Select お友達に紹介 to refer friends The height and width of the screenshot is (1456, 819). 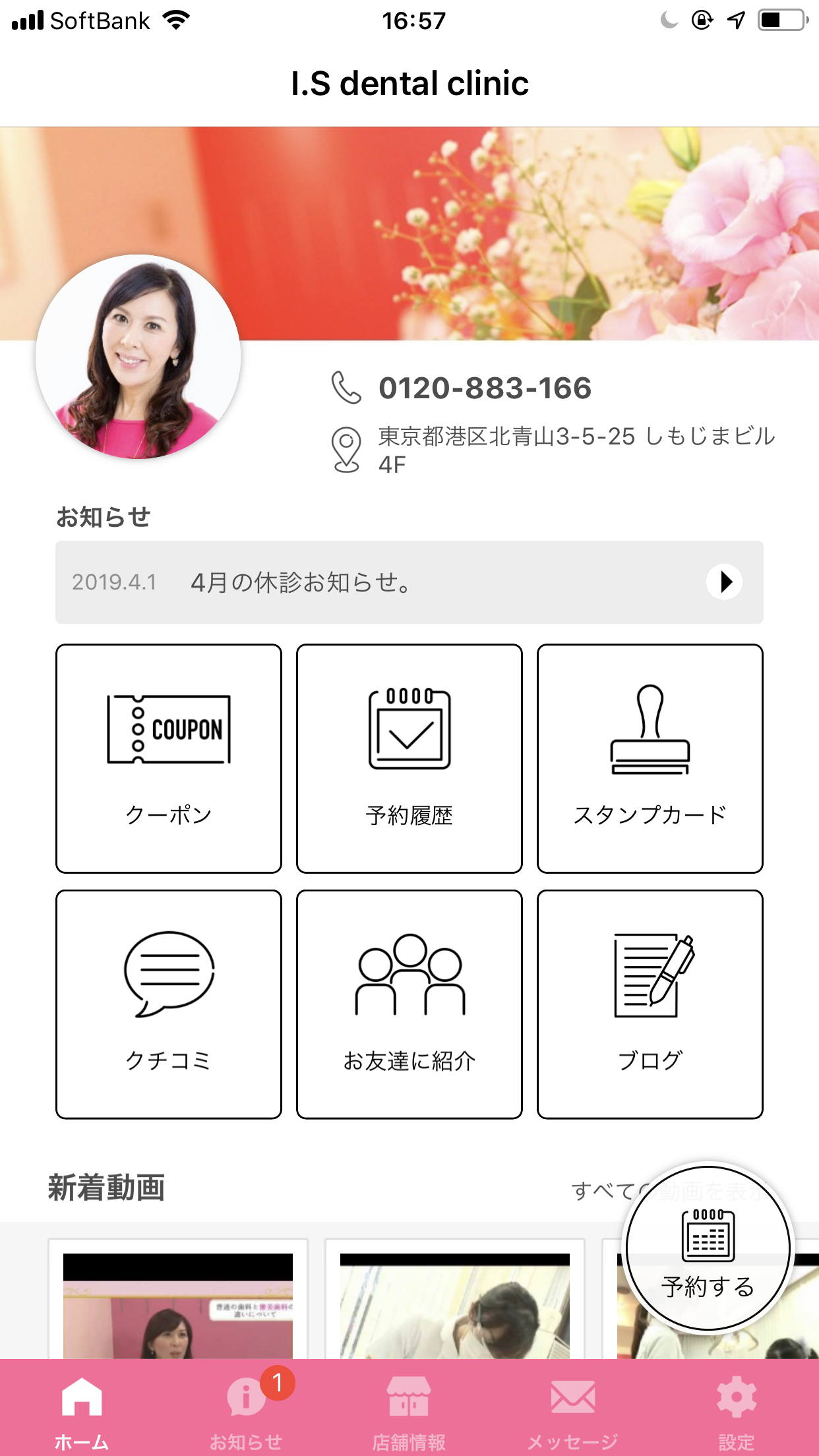point(409,1004)
